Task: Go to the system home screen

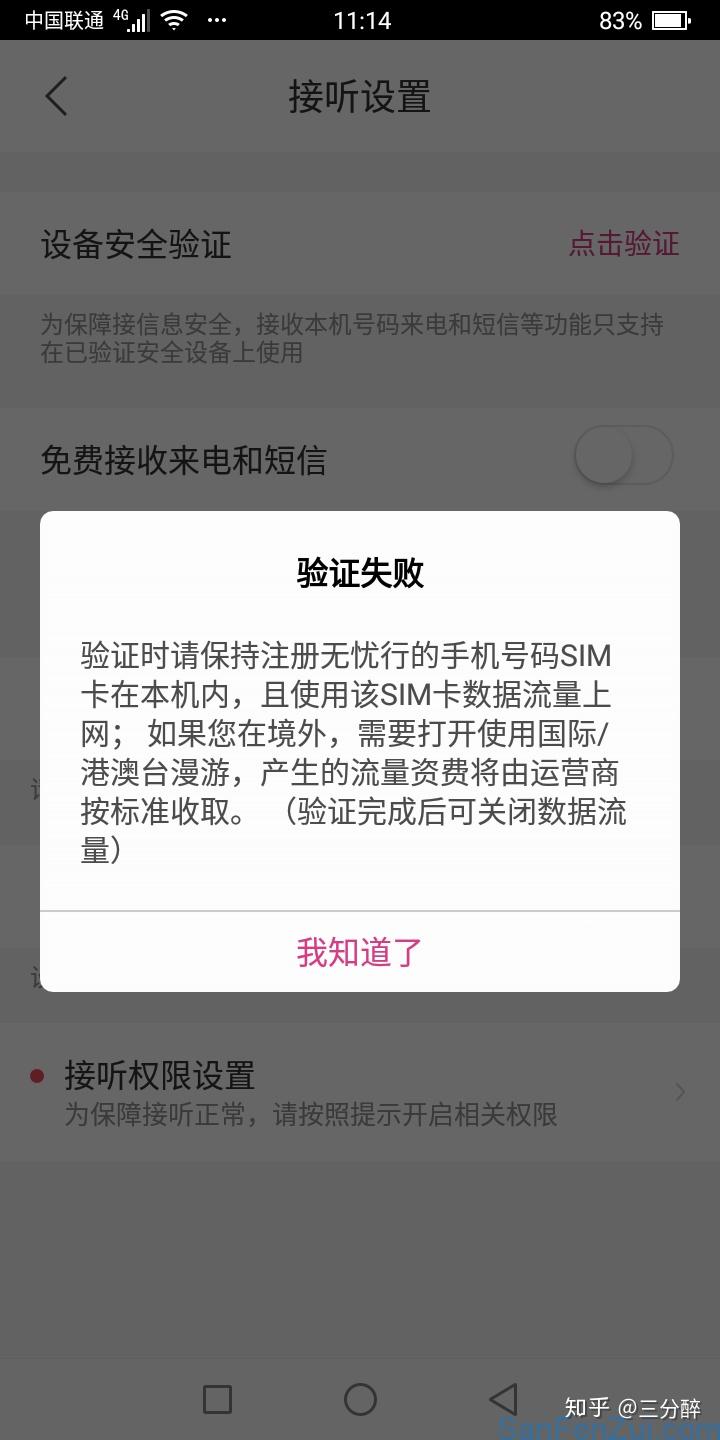Action: pos(360,1399)
